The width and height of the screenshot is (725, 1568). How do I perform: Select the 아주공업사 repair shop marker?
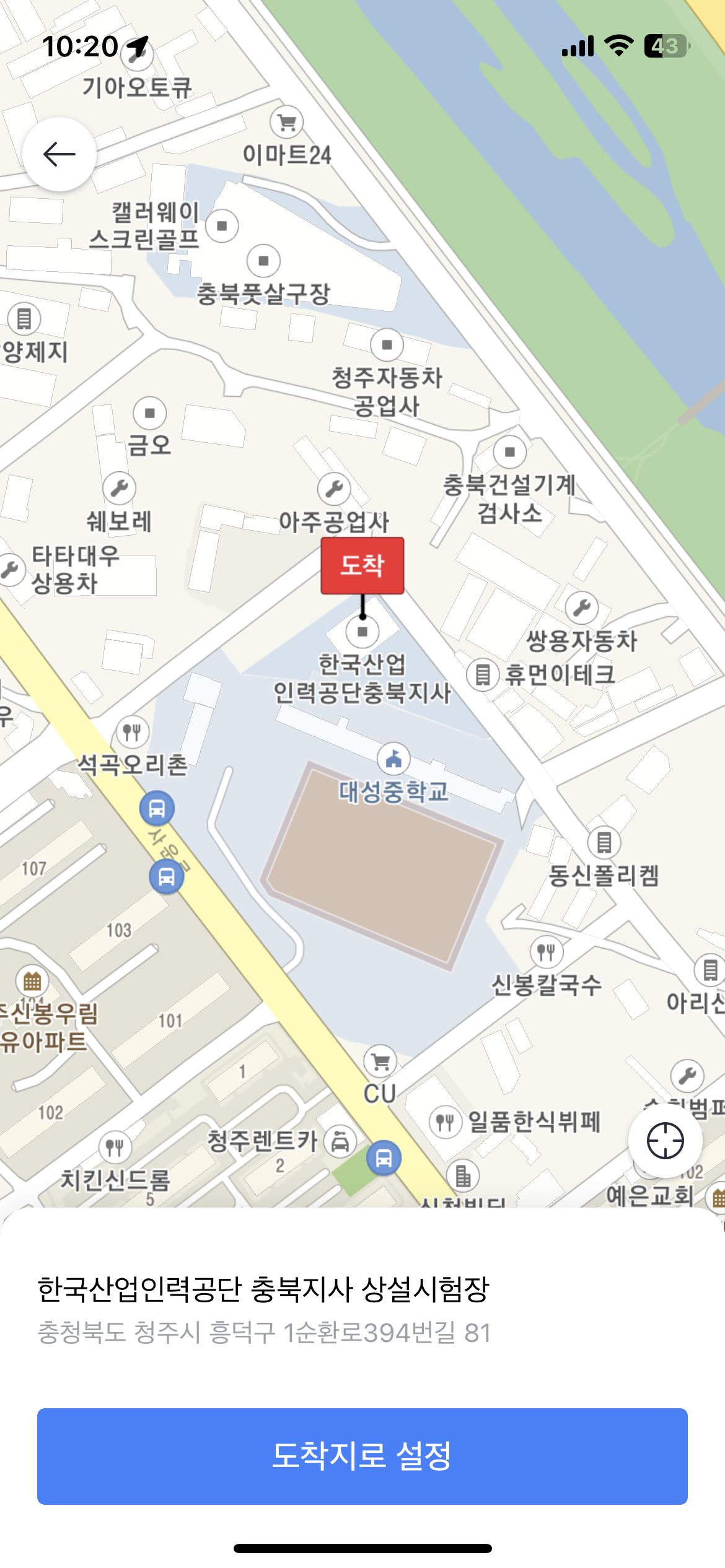coord(335,489)
